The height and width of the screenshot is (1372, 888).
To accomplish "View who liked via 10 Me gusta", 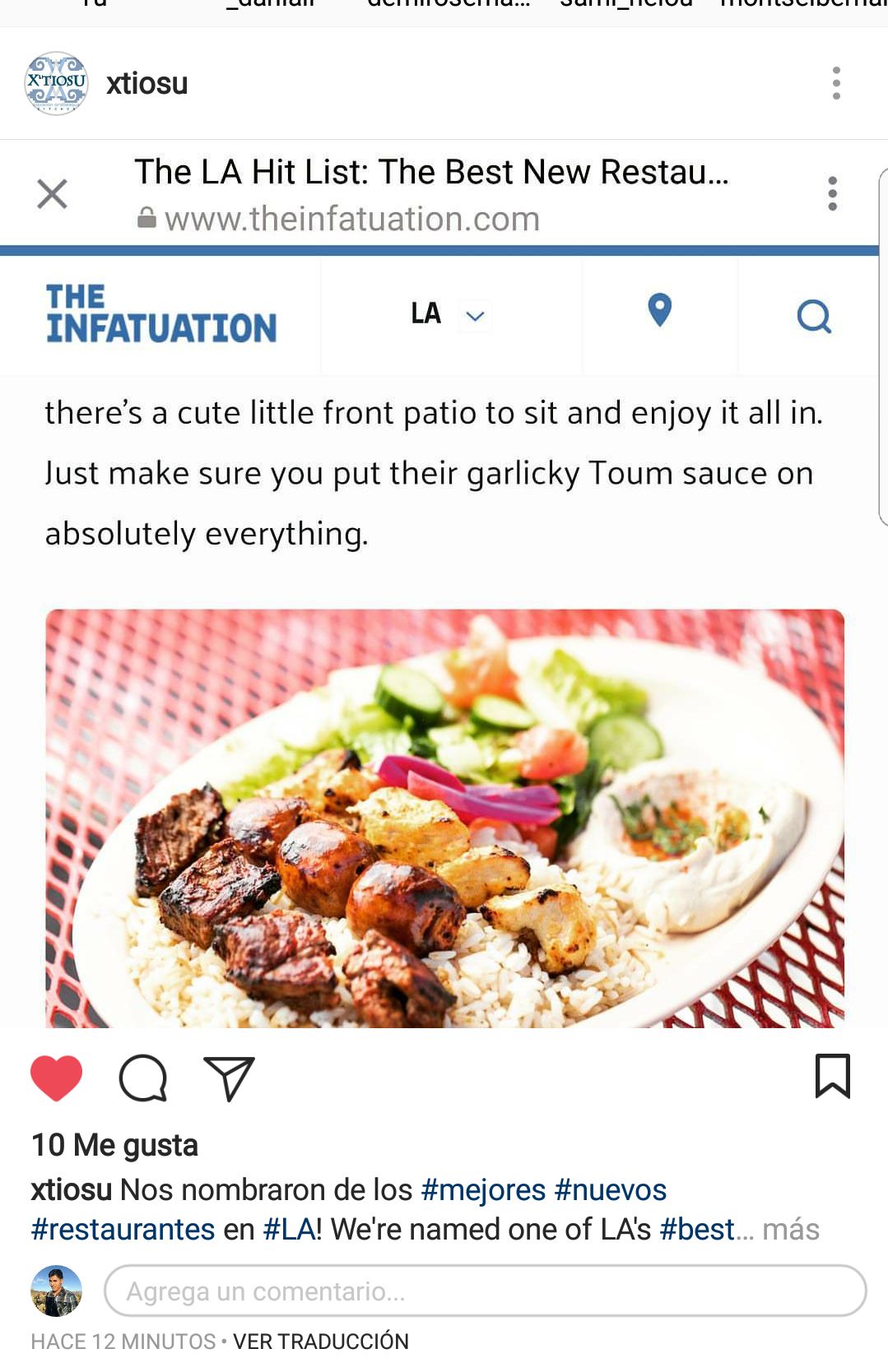I will pos(114,1145).
